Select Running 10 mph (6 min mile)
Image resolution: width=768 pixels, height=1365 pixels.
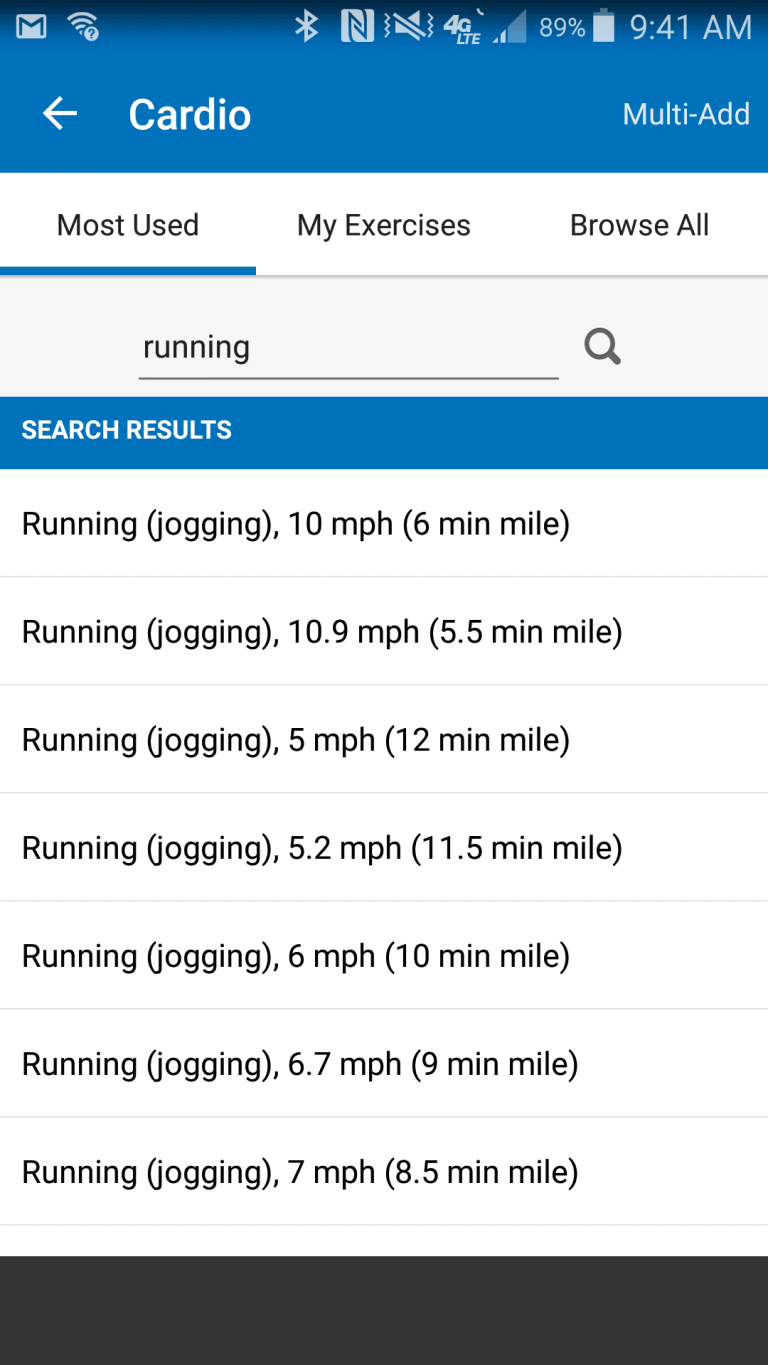pos(384,523)
